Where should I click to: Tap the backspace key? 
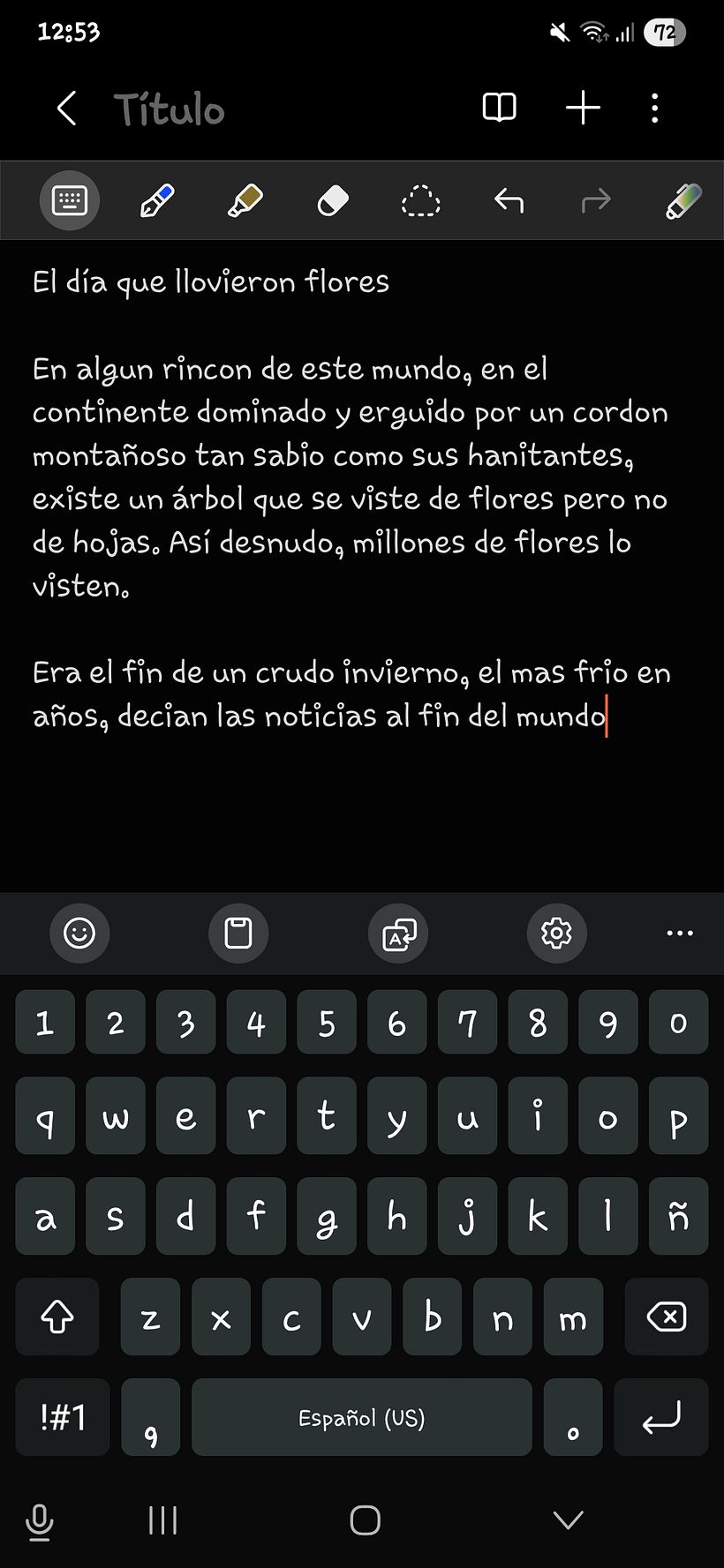pyautogui.click(x=666, y=1317)
